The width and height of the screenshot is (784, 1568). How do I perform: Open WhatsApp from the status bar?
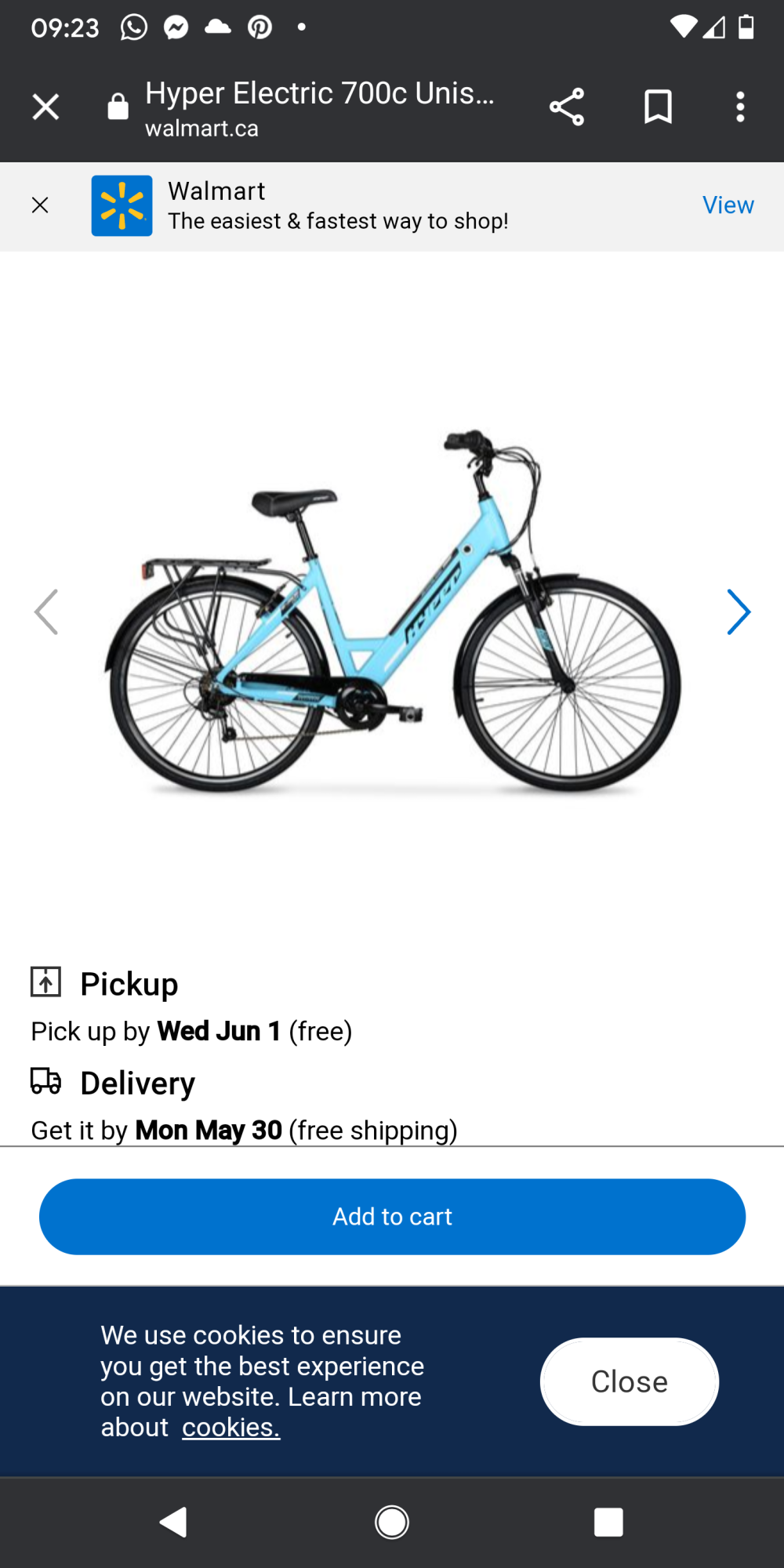133,27
